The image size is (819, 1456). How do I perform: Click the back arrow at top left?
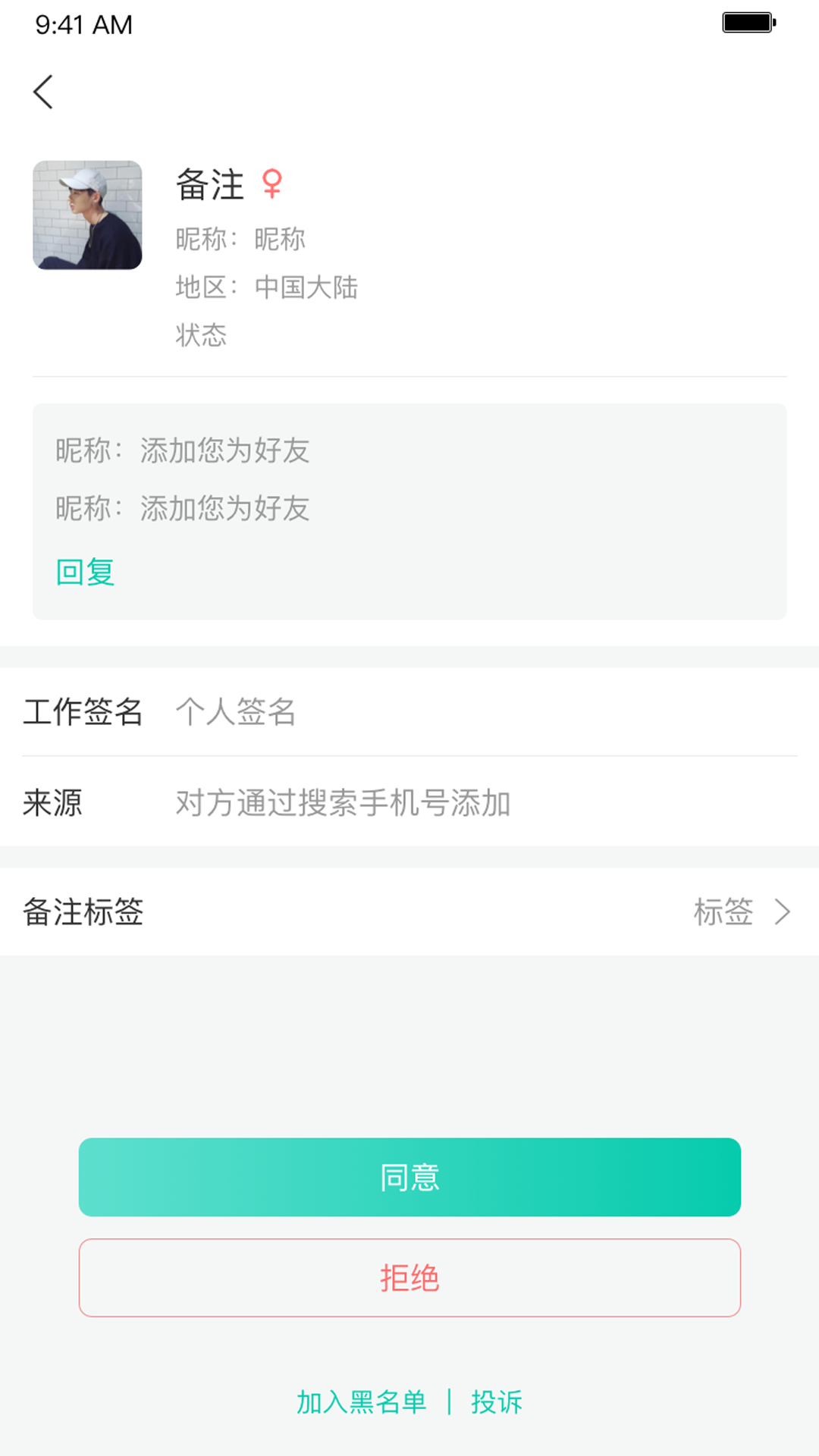pos(43,92)
